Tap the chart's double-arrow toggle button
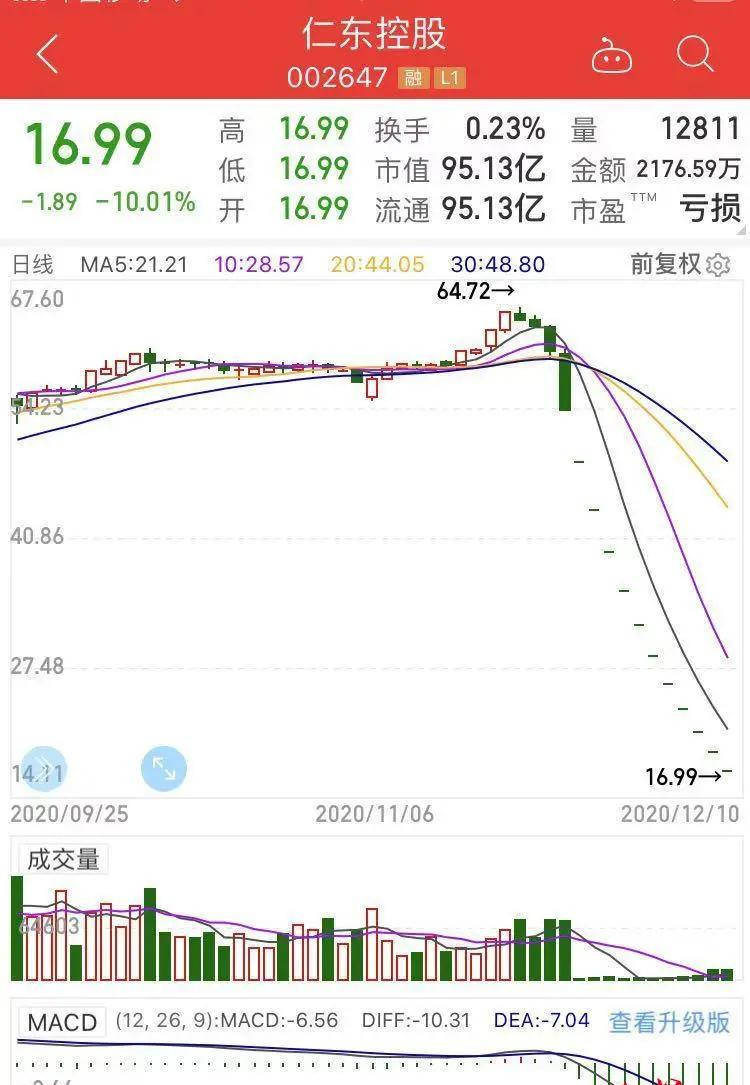The width and height of the screenshot is (750, 1085). pyautogui.click(x=43, y=768)
